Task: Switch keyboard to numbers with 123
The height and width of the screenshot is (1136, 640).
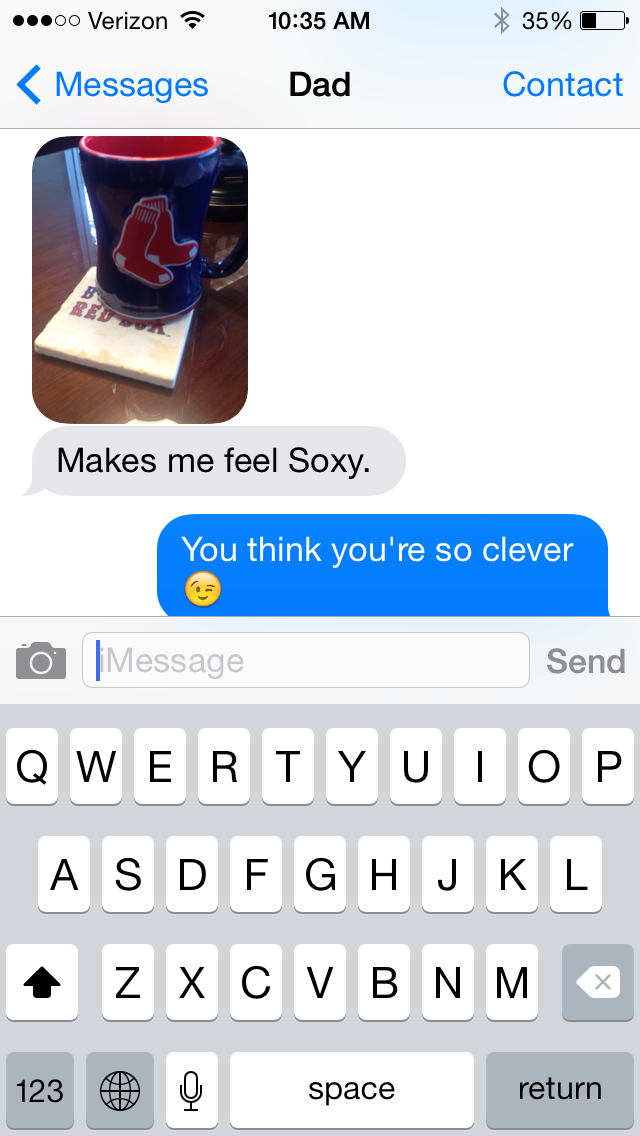Action: coord(40,1089)
